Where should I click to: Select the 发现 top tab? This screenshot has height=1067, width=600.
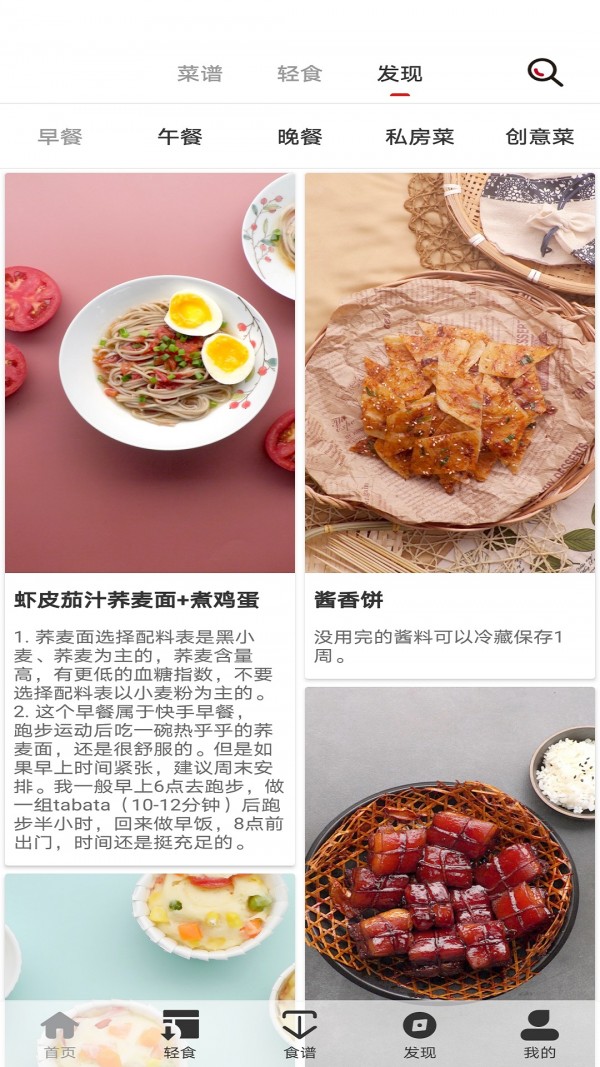[399, 74]
